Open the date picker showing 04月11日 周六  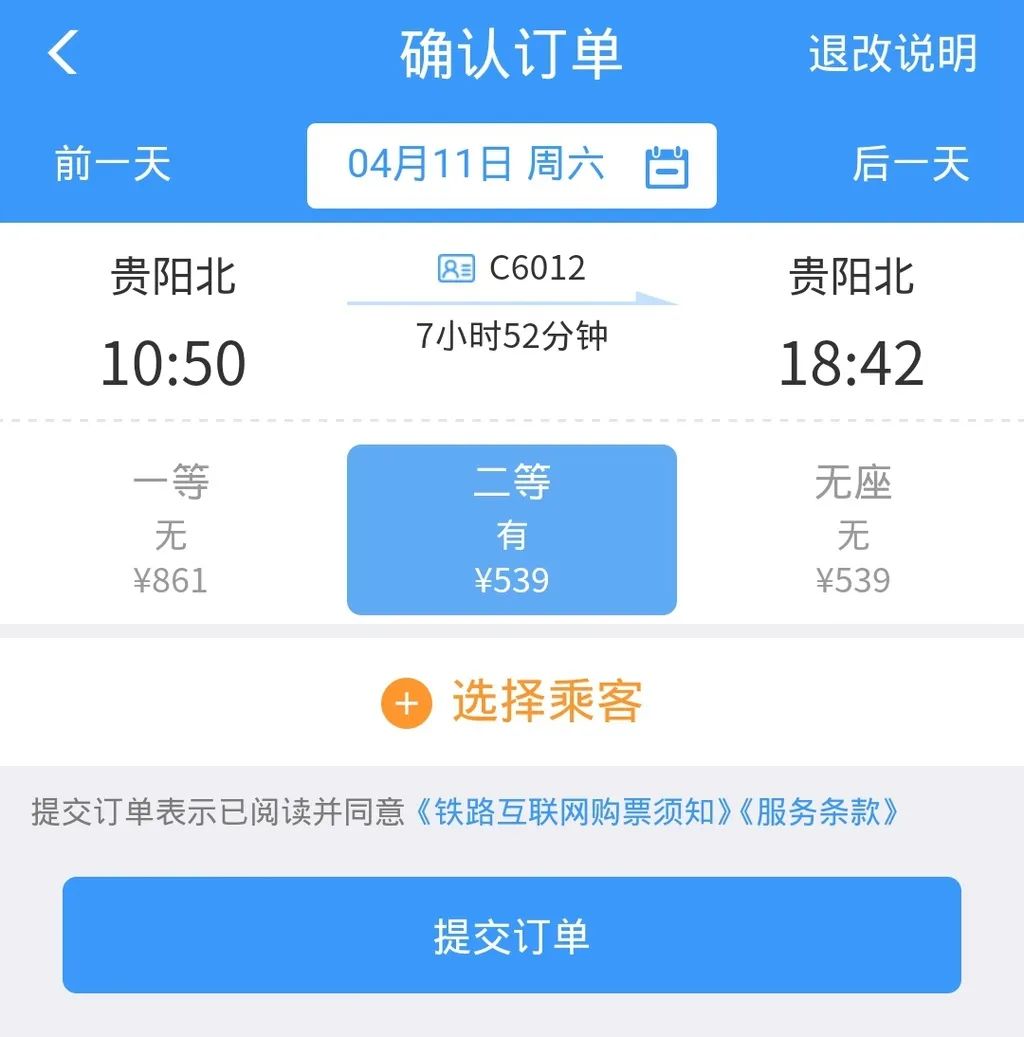coord(511,165)
